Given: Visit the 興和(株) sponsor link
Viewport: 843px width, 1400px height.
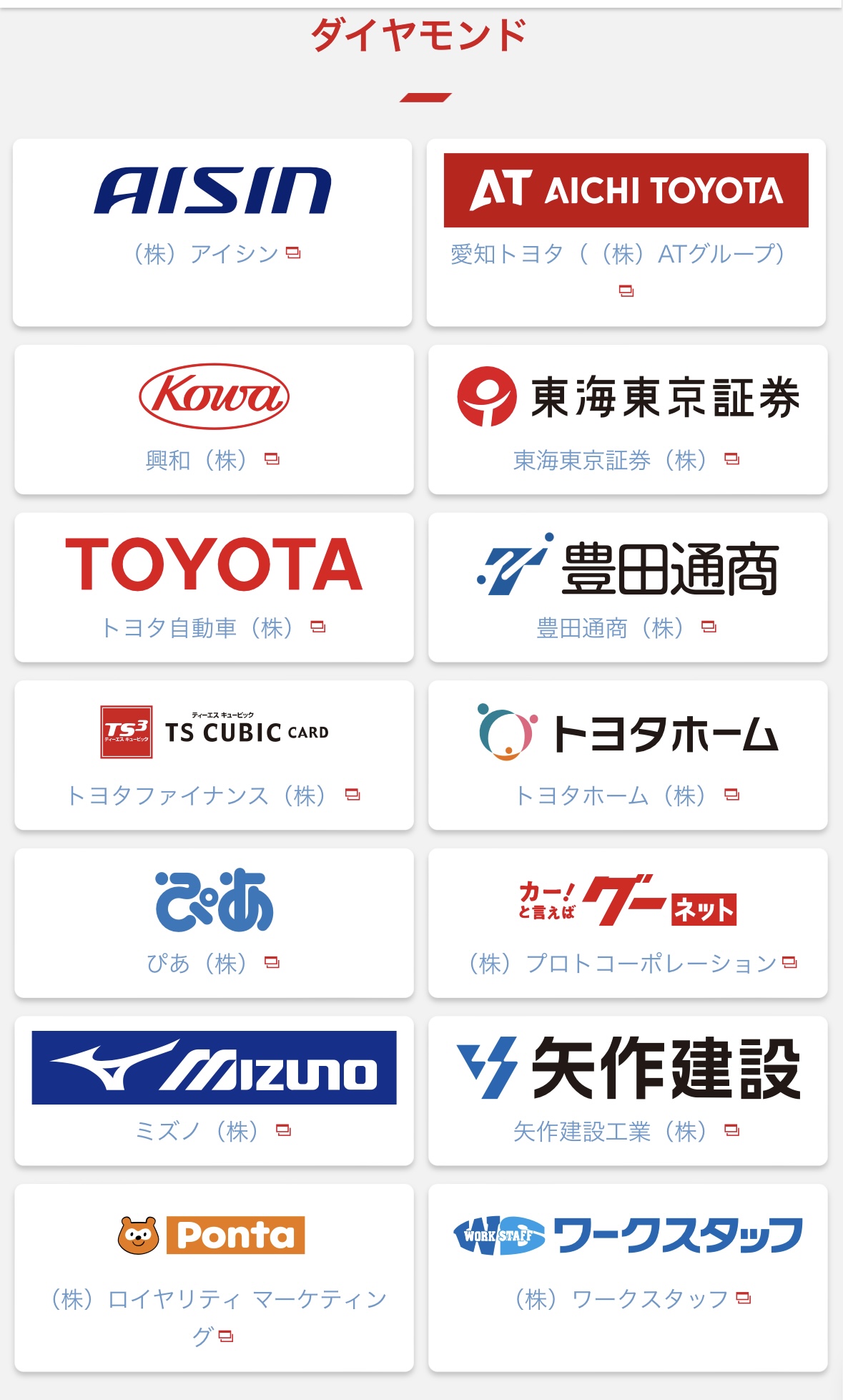Looking at the screenshot, I should (214, 419).
